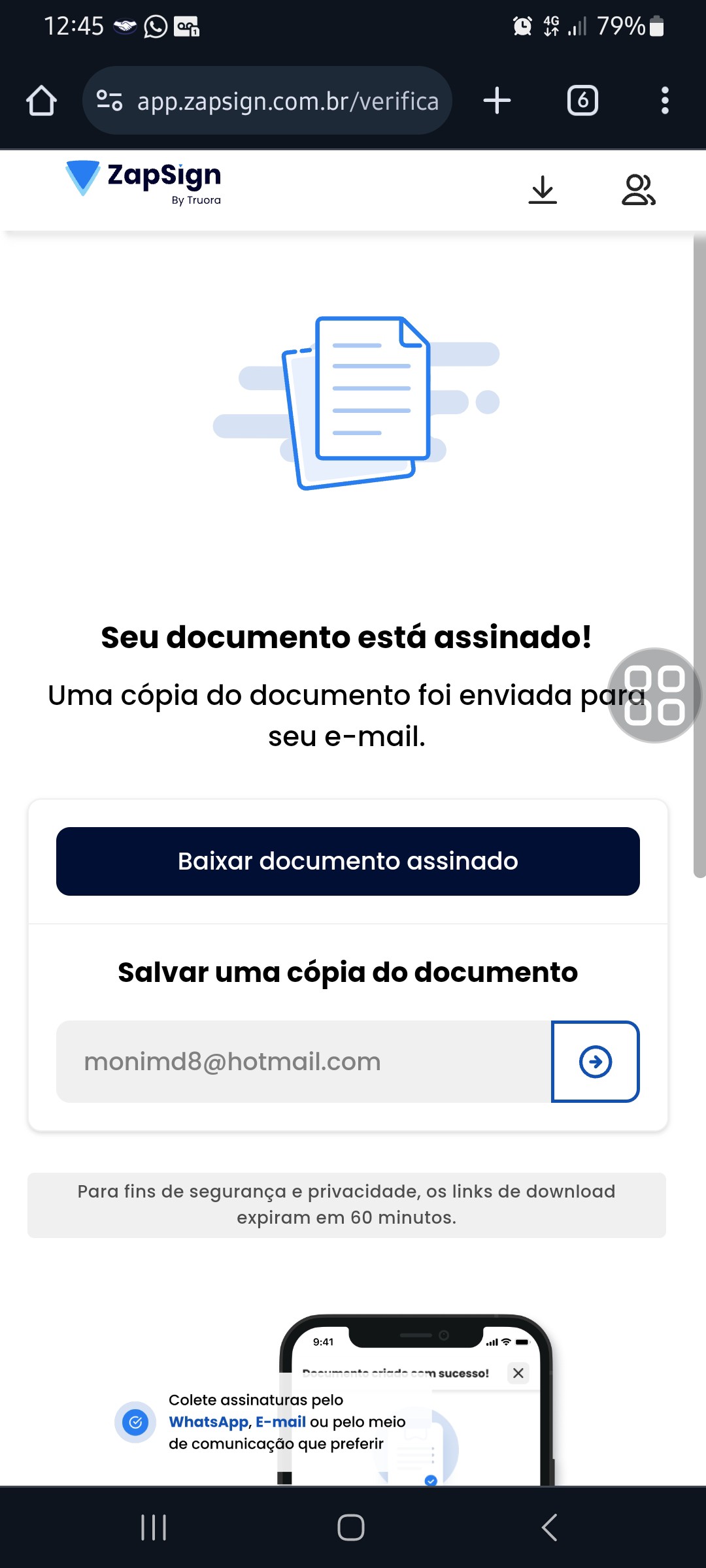Open the browser overflow menu

(x=665, y=101)
